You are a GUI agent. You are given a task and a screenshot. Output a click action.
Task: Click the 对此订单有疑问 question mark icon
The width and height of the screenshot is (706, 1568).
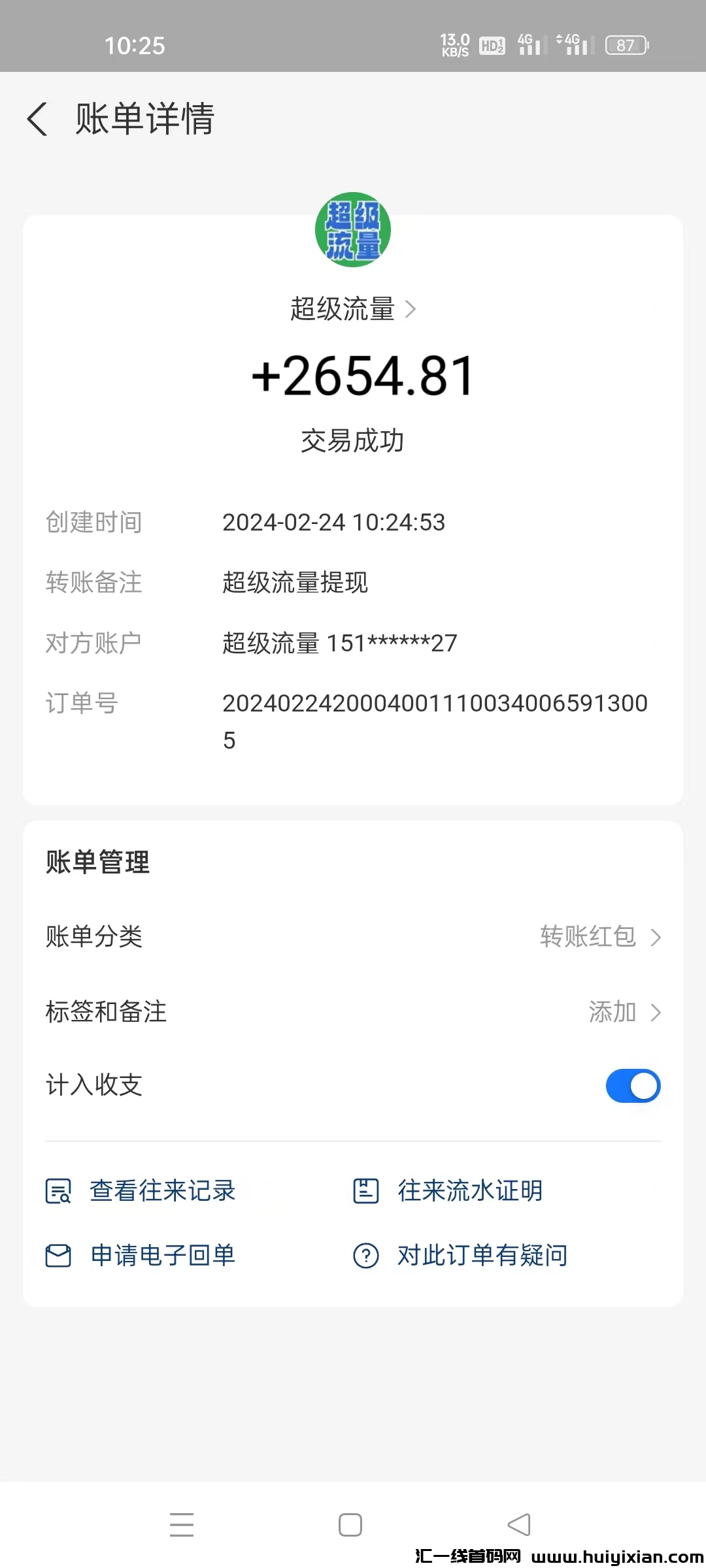[367, 1254]
